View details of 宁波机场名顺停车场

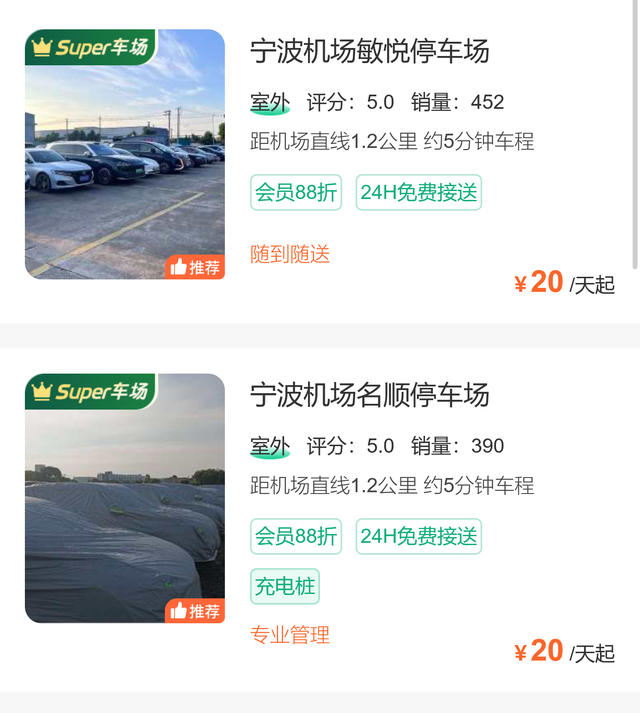point(369,395)
